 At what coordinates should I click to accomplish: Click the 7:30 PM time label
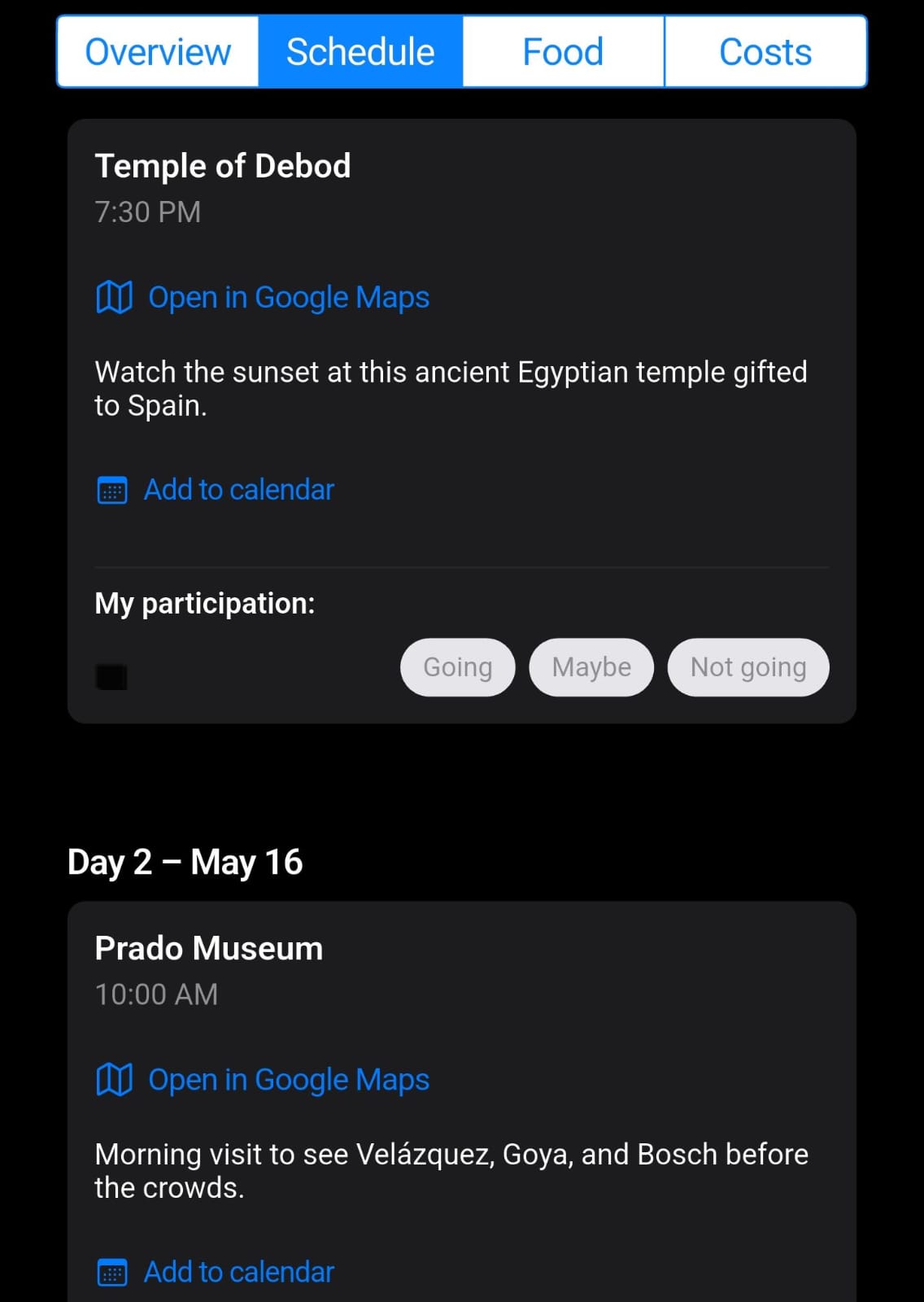tap(147, 212)
